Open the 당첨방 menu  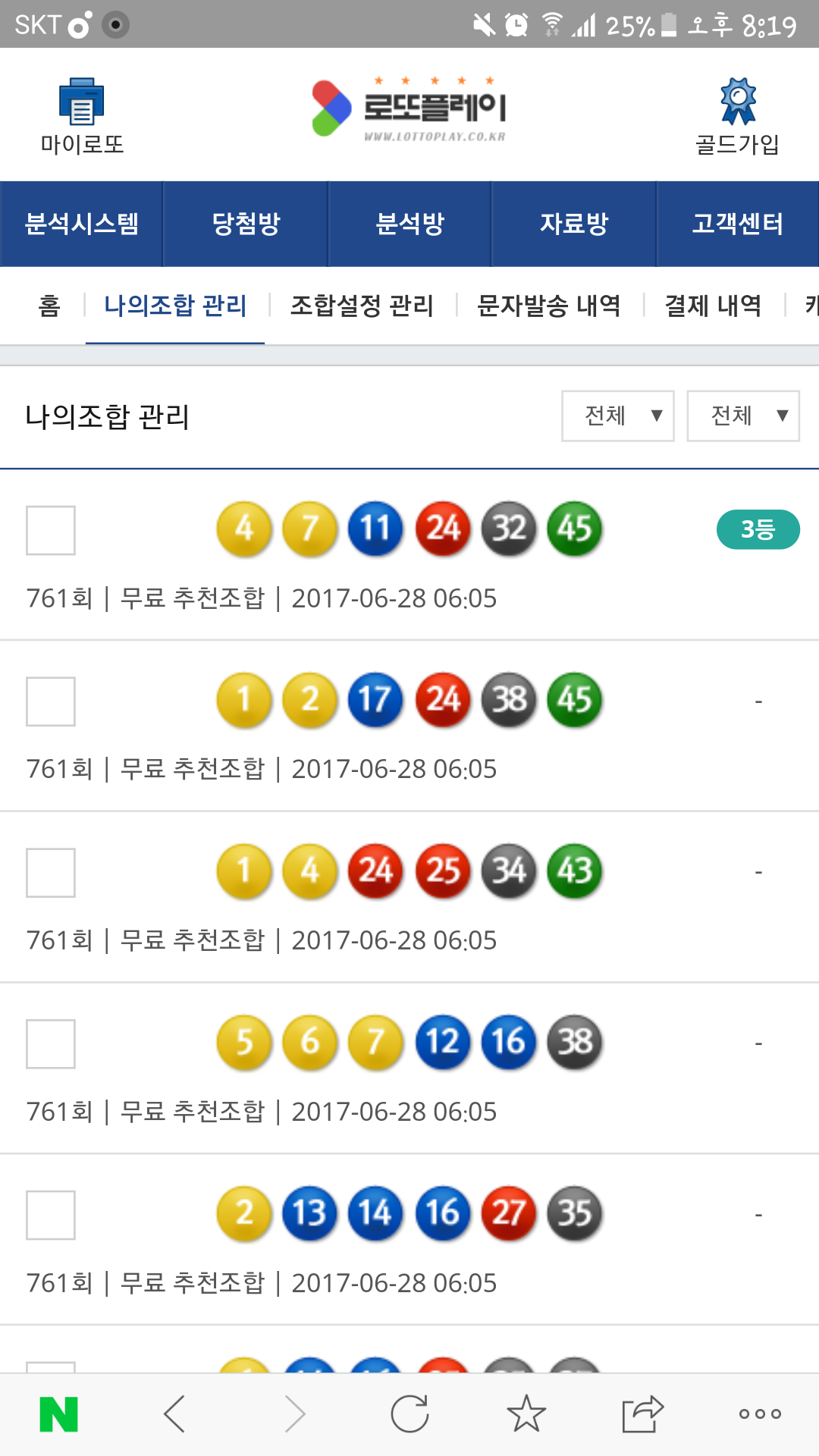[x=246, y=224]
